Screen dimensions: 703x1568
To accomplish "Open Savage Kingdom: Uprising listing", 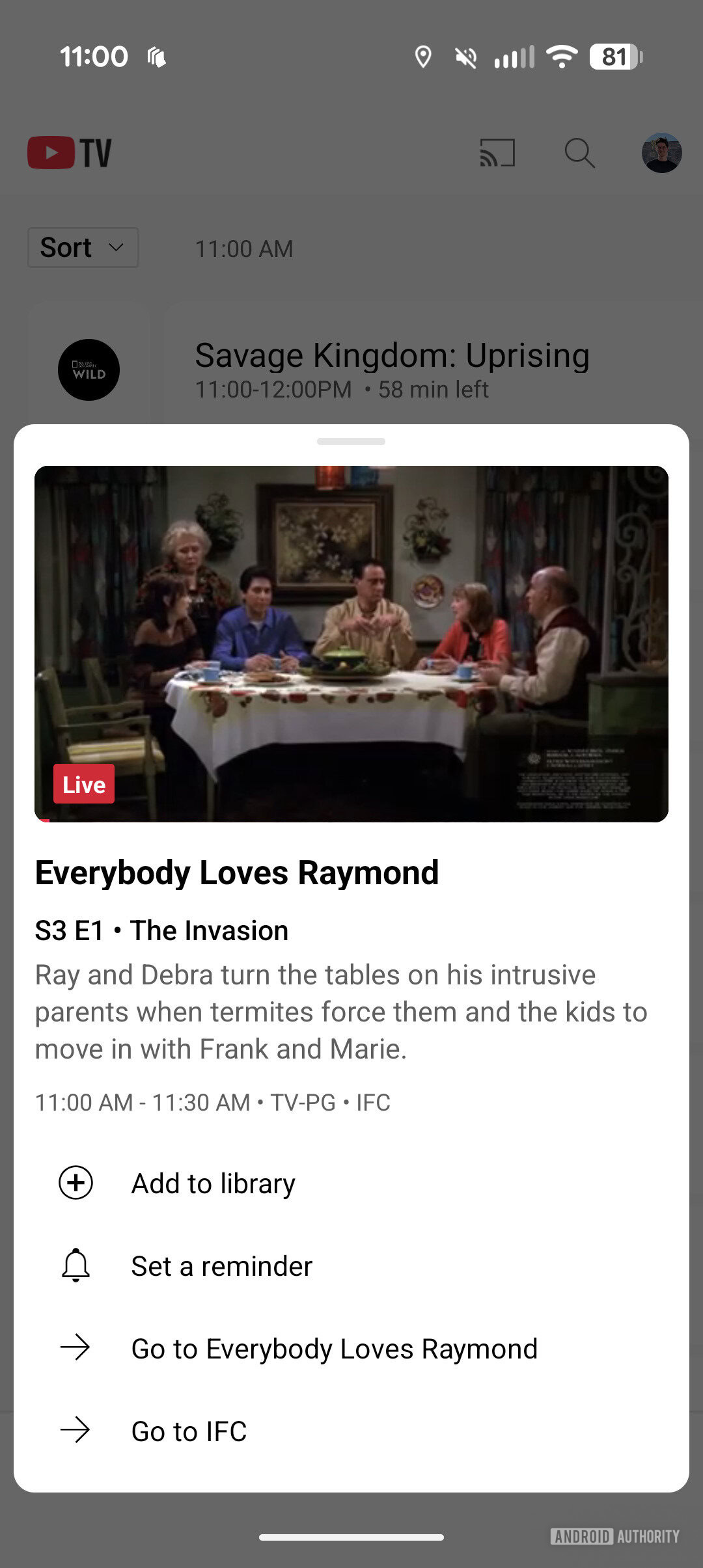I will click(392, 355).
